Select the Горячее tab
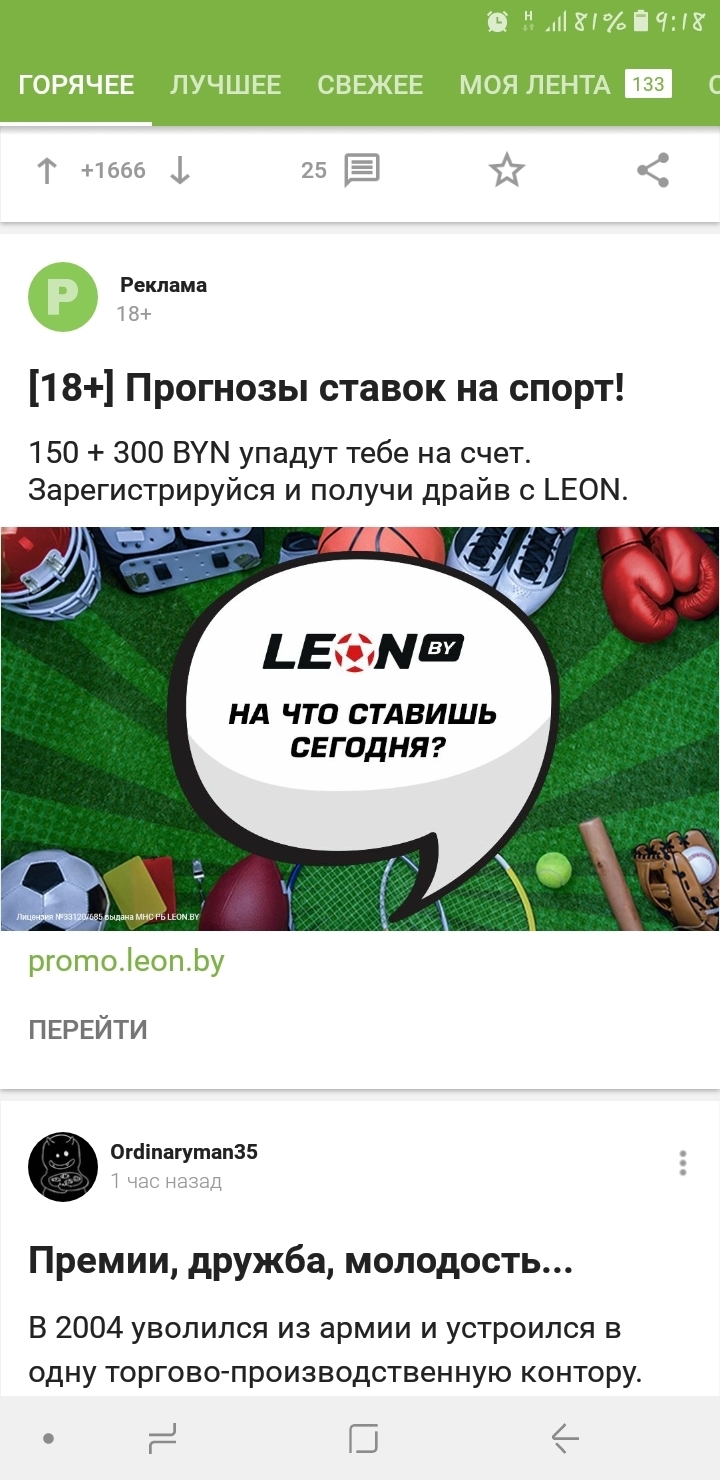 pos(76,85)
